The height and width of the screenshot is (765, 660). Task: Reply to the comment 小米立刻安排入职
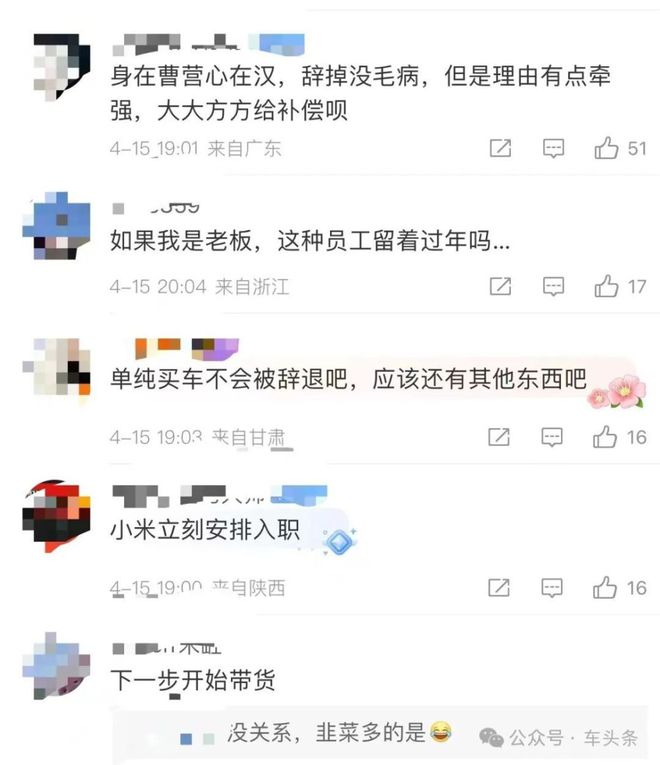(x=553, y=587)
